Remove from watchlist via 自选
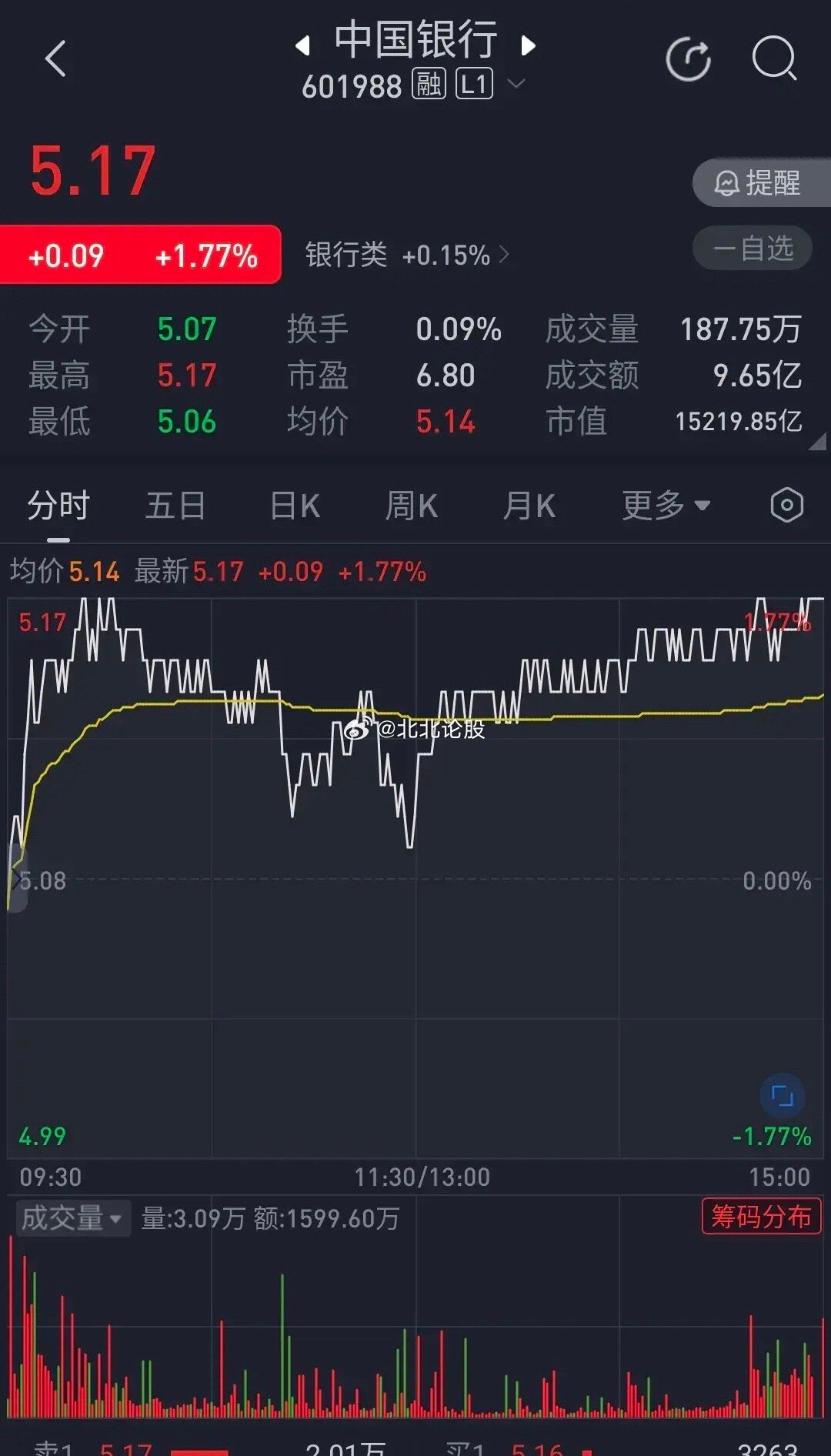The height and width of the screenshot is (1456, 831). tap(753, 249)
